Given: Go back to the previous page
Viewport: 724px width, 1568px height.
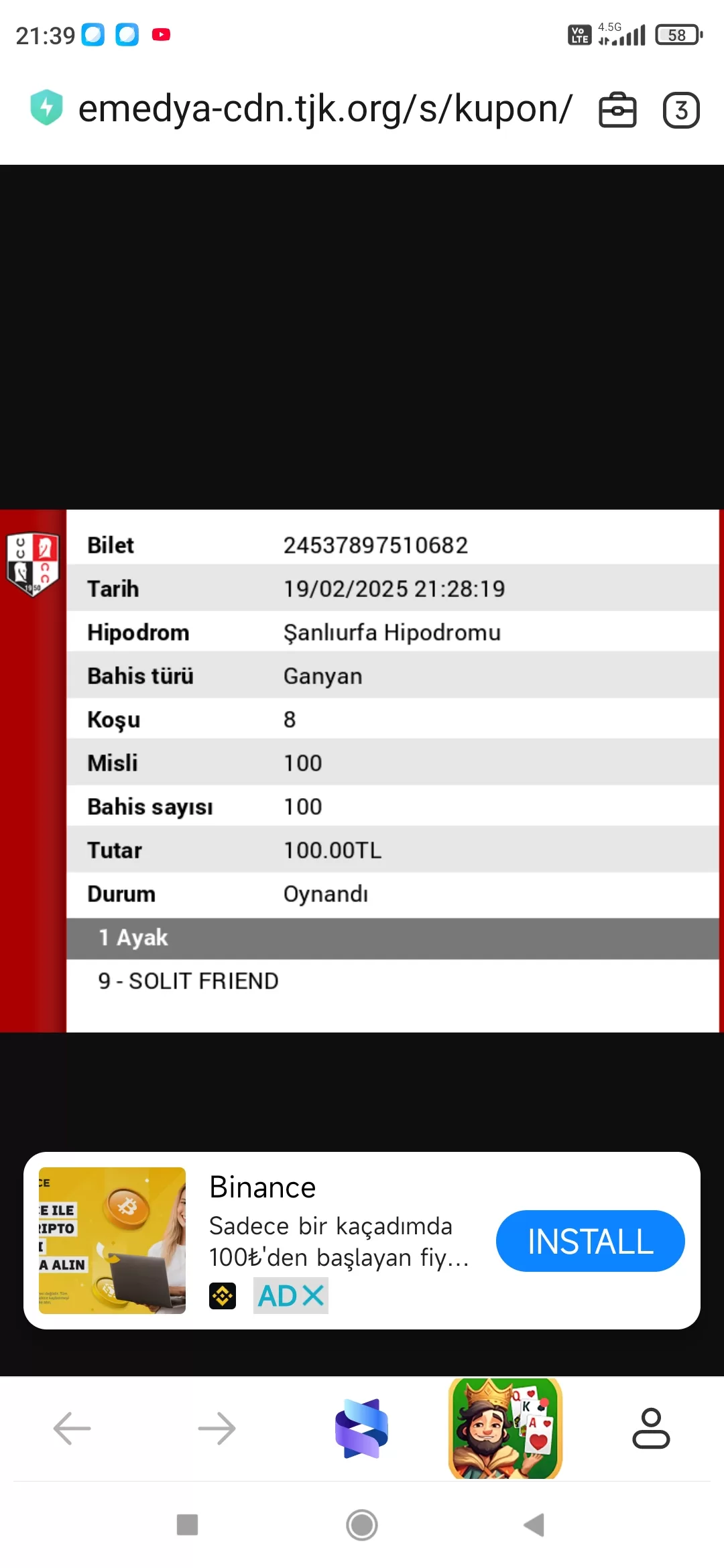Looking at the screenshot, I should tap(72, 1428).
